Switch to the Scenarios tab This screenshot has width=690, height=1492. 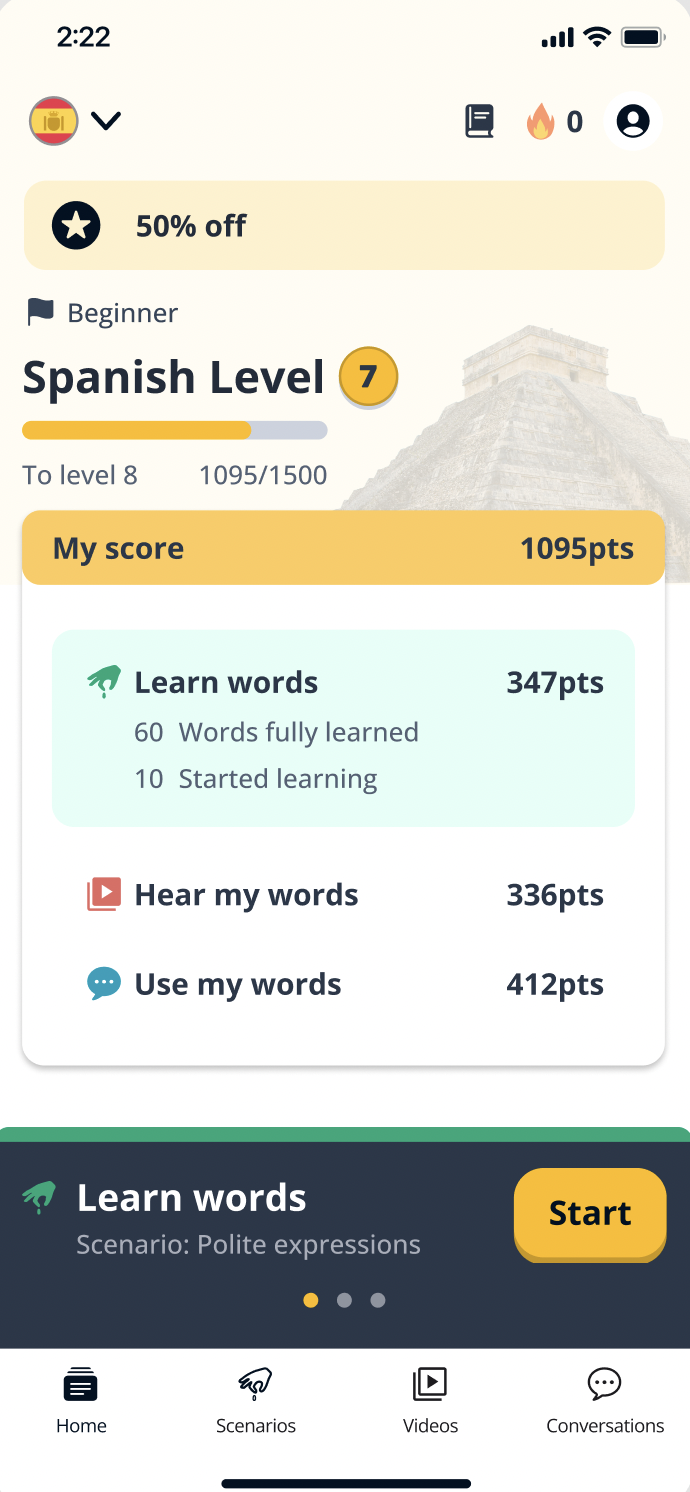coord(256,1400)
